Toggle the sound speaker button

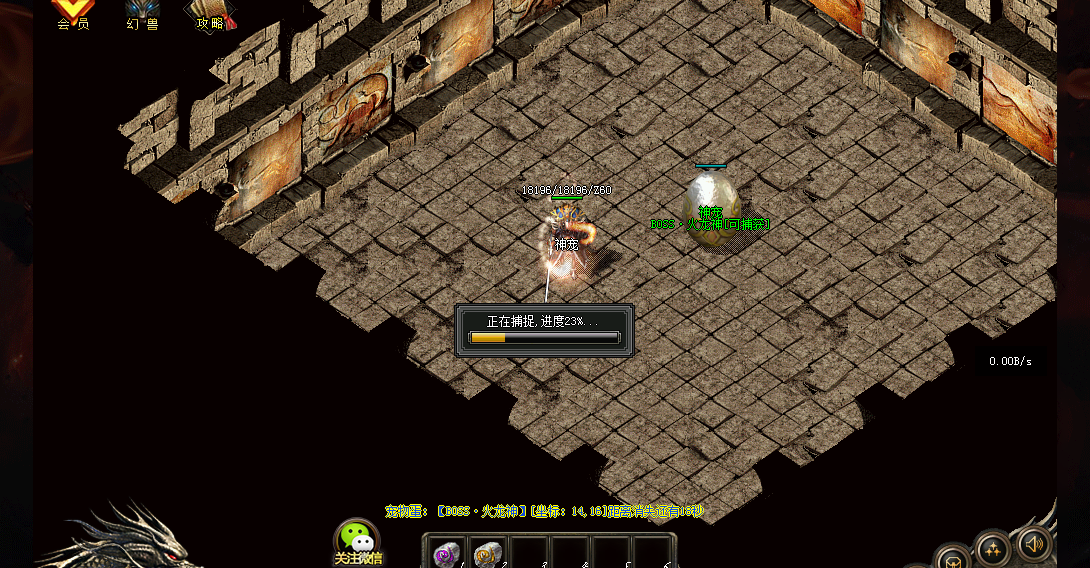coord(1035,544)
